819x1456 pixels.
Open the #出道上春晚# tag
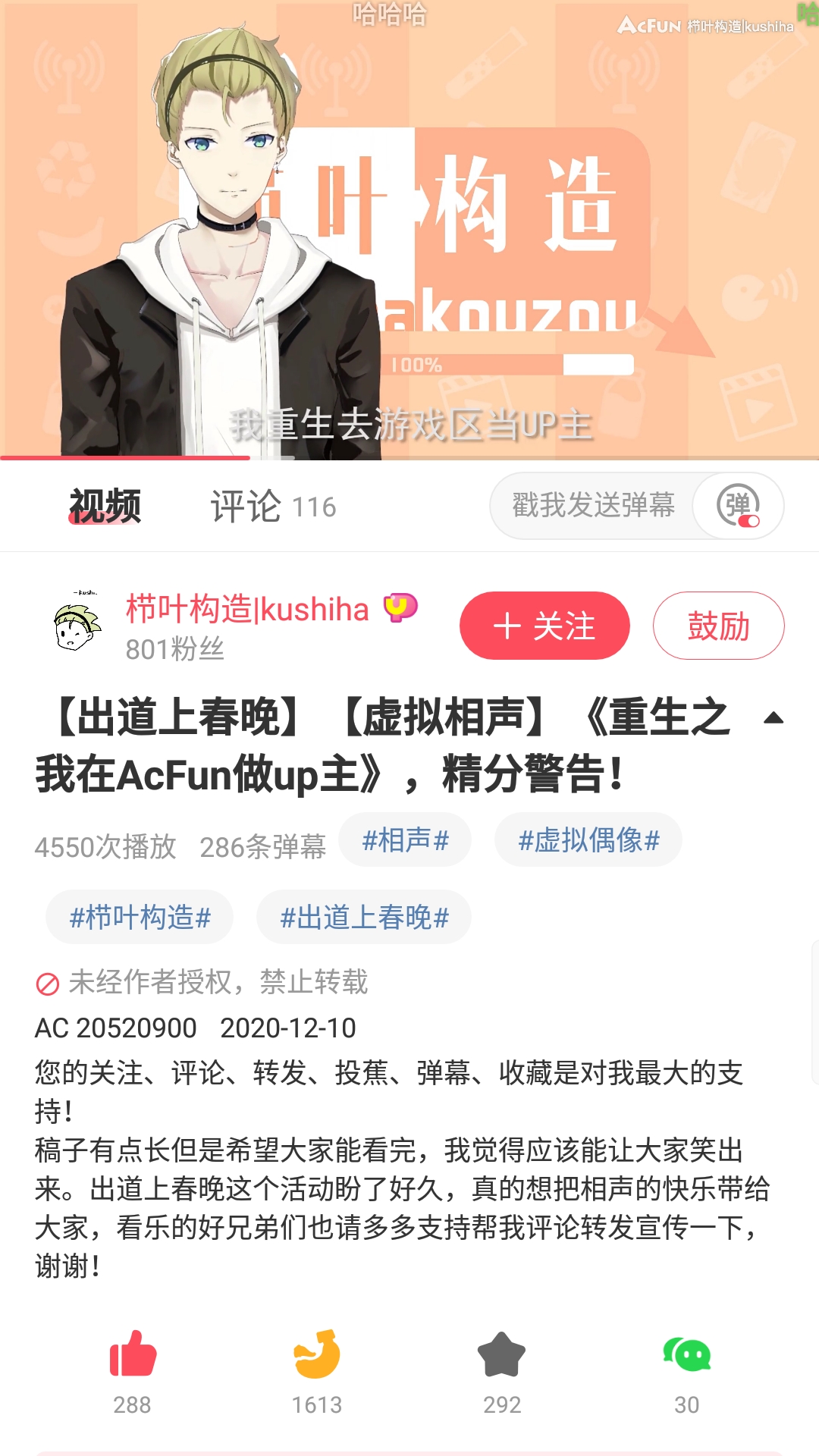[364, 918]
